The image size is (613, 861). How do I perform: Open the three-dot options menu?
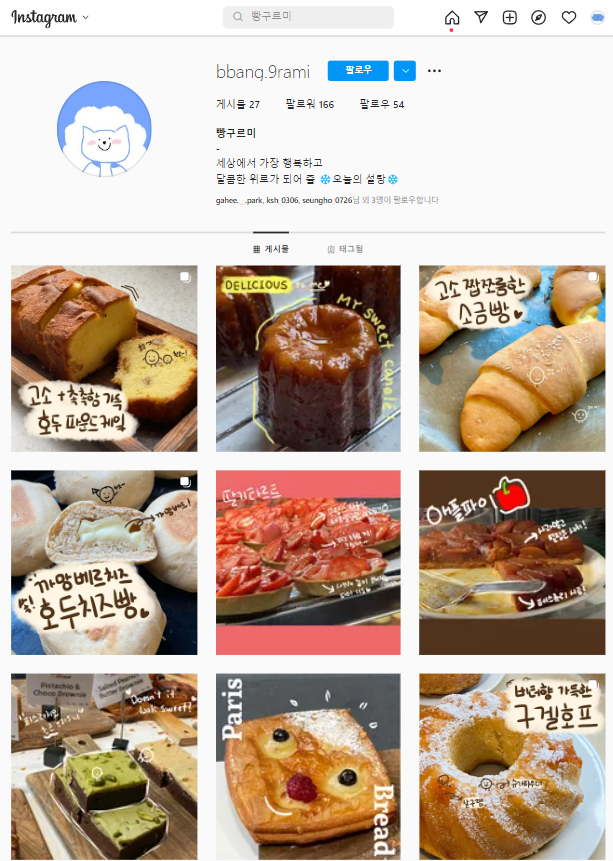(434, 71)
